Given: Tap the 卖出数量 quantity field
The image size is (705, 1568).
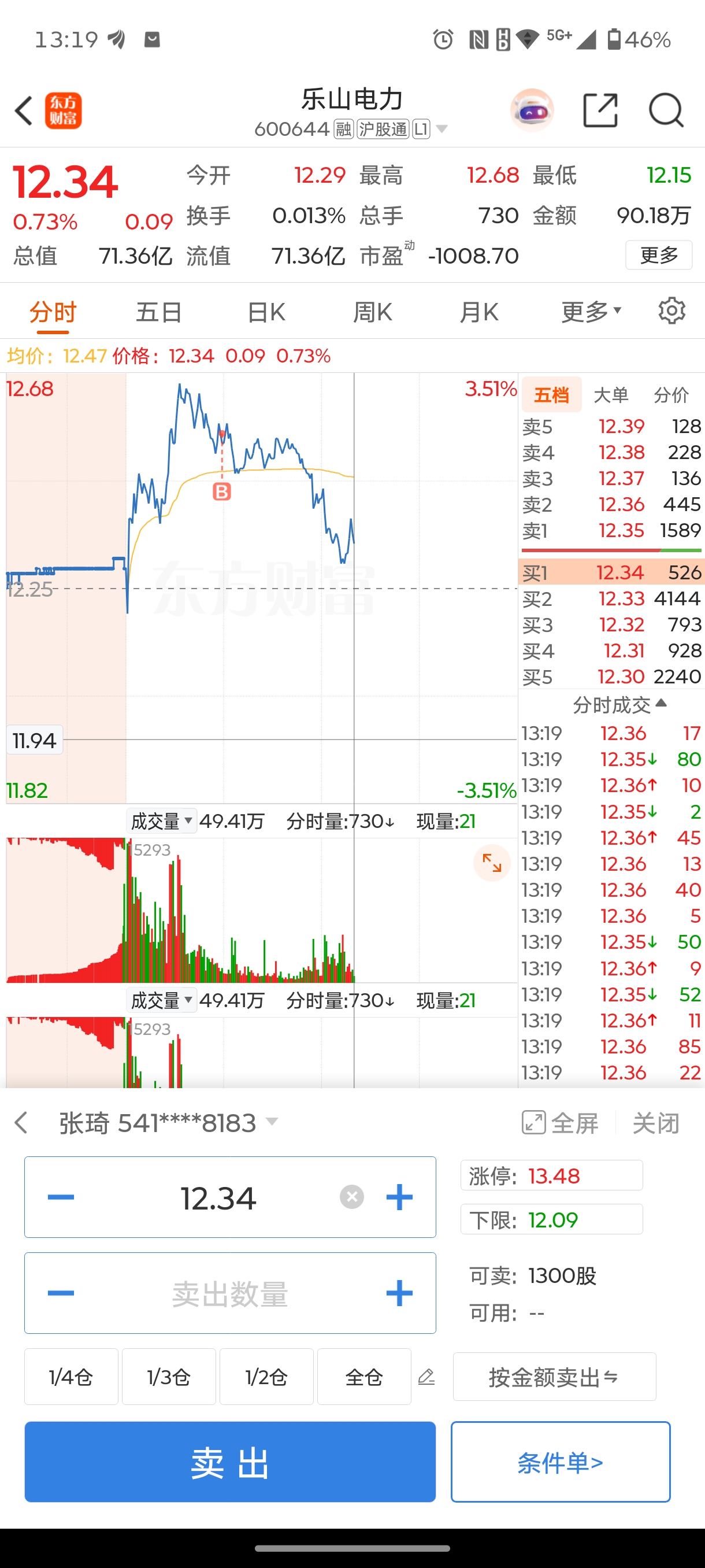Looking at the screenshot, I should point(230,1293).
